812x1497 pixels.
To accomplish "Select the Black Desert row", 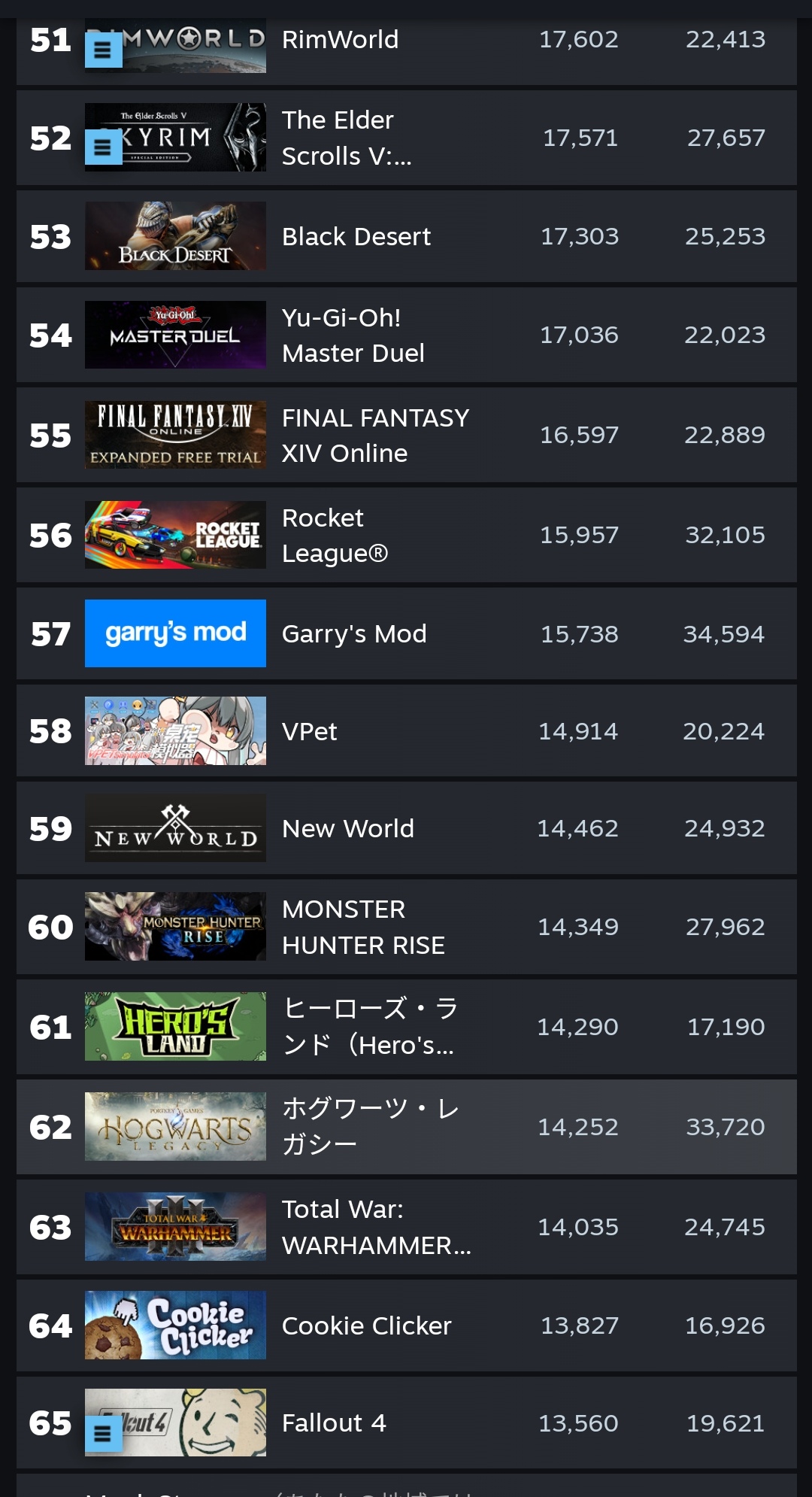I will 406,236.
